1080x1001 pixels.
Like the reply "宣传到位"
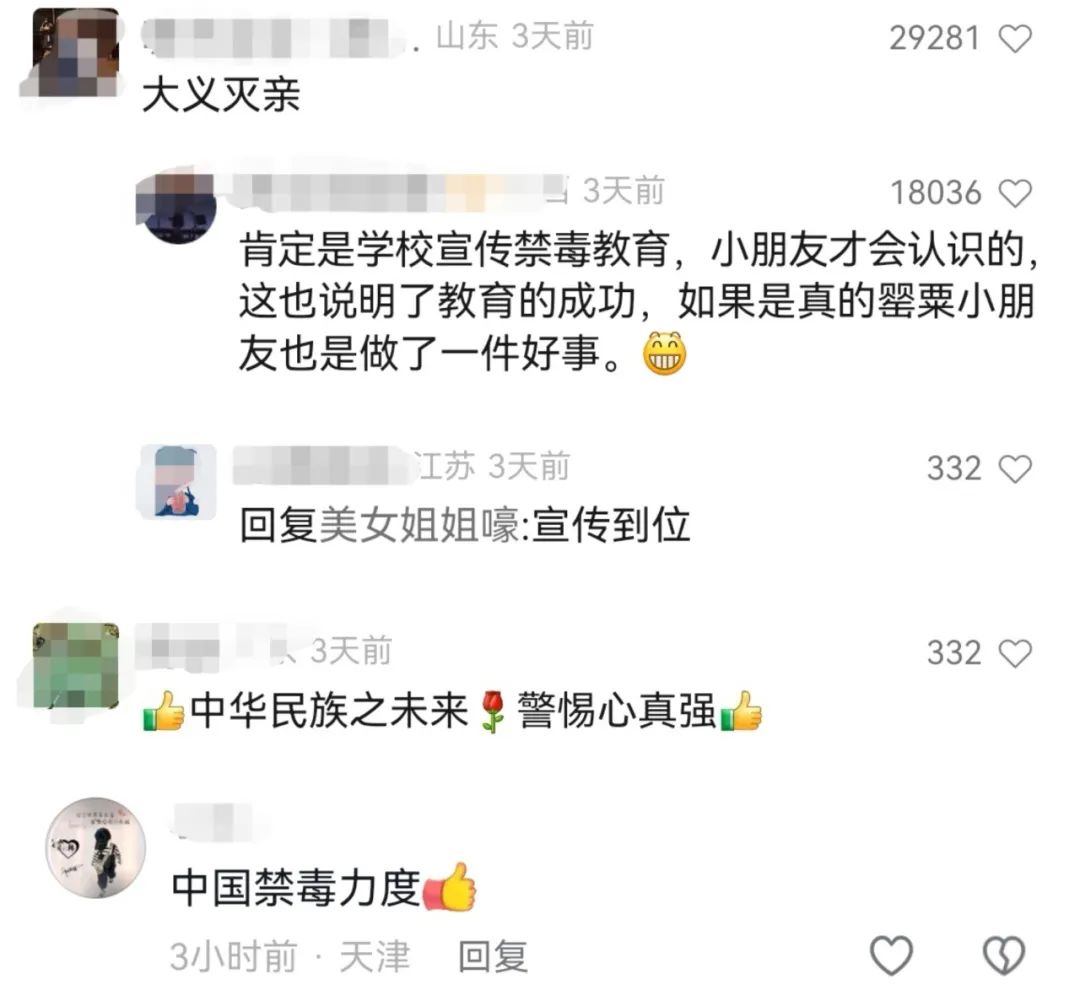pyautogui.click(x=1015, y=468)
